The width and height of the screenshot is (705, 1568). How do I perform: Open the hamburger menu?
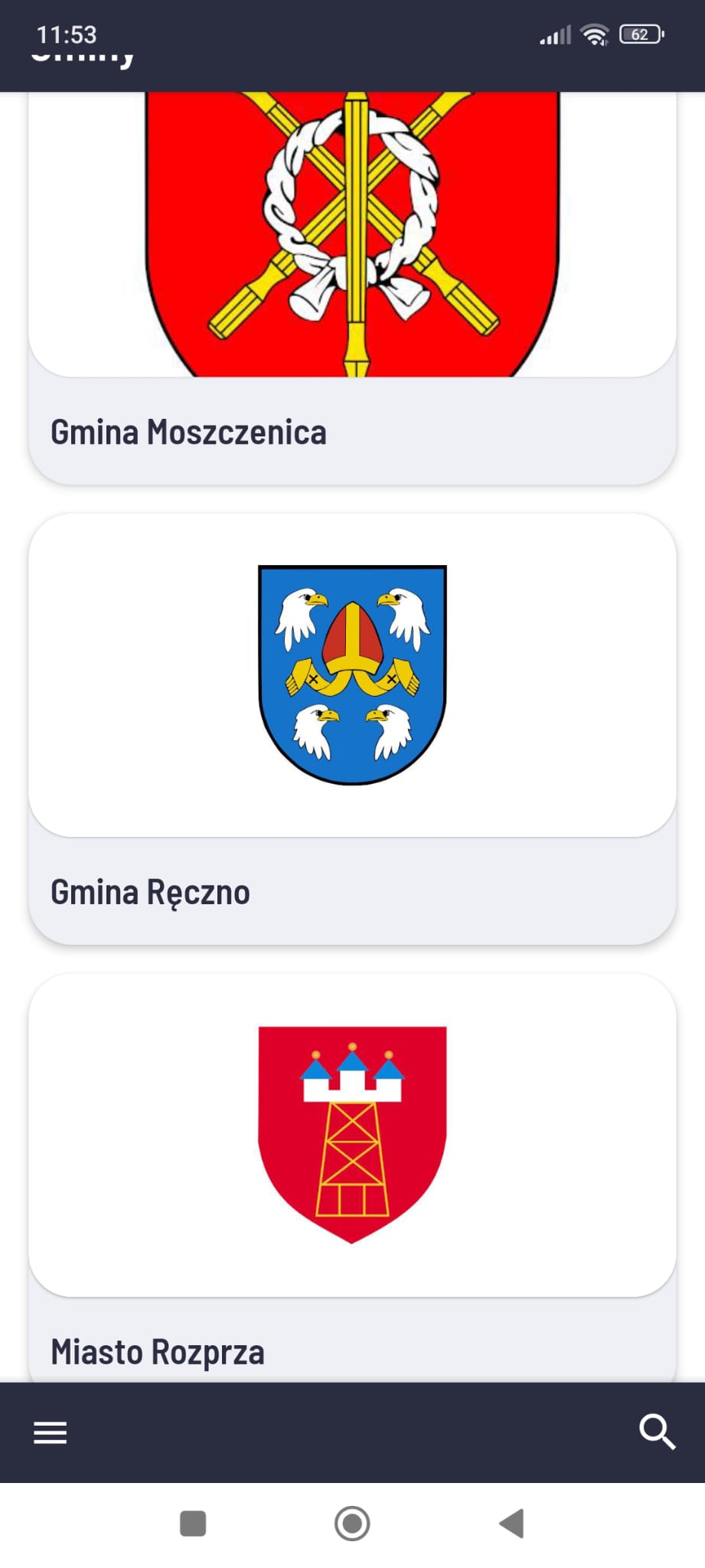[51, 1432]
